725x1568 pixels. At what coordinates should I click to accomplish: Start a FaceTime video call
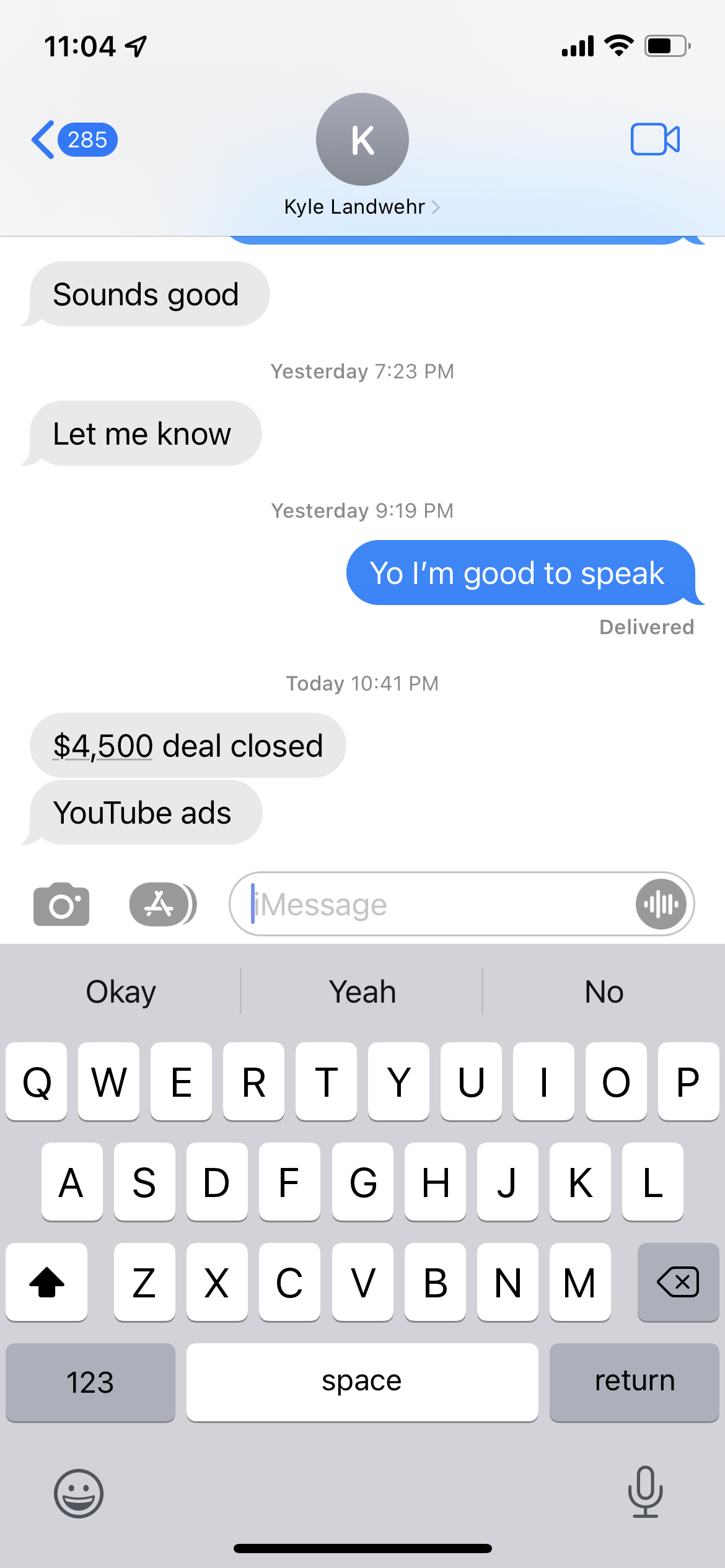point(655,139)
